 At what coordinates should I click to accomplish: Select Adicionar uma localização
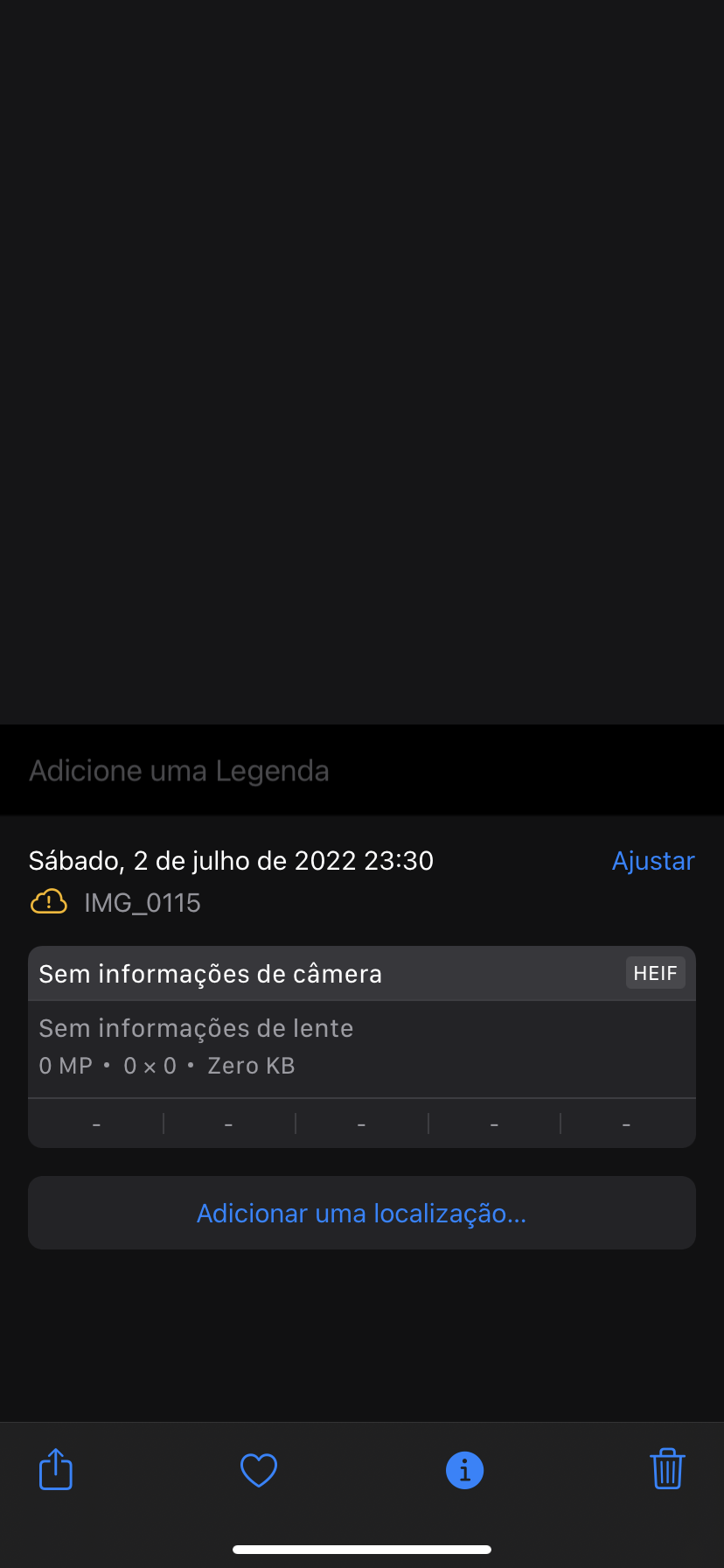(361, 1214)
